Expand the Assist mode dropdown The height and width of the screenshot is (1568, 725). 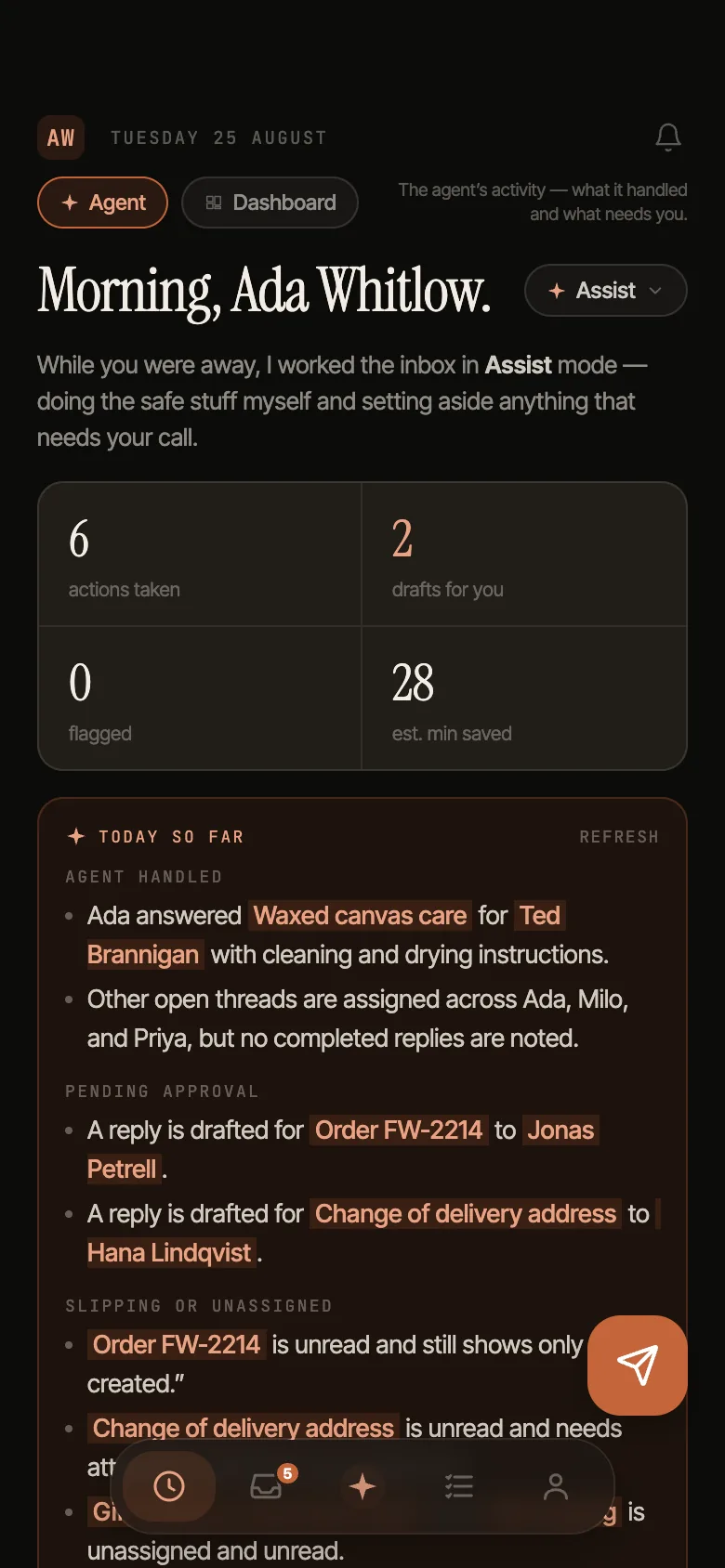[605, 291]
